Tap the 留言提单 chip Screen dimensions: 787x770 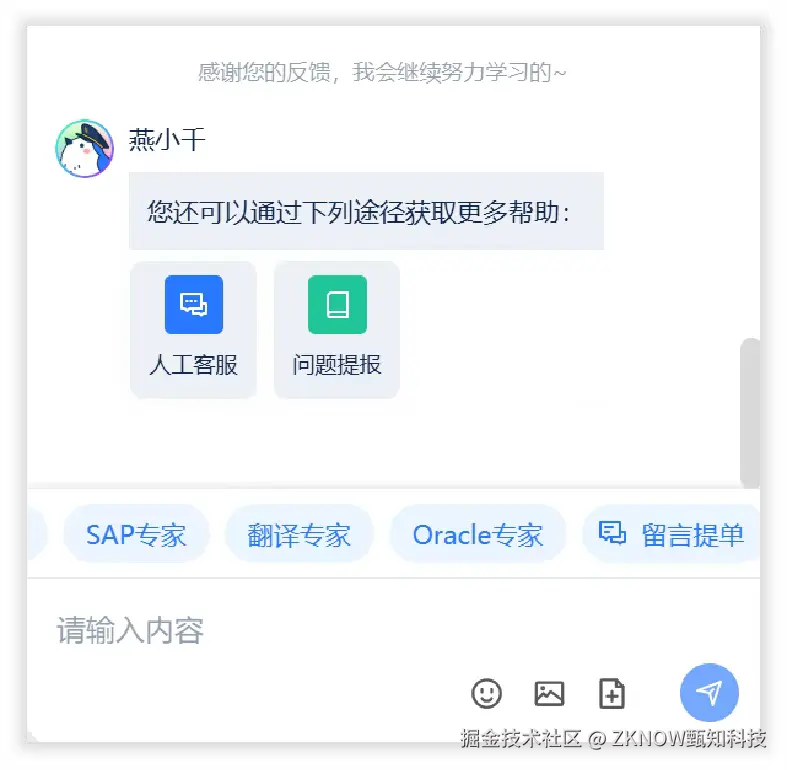(672, 534)
